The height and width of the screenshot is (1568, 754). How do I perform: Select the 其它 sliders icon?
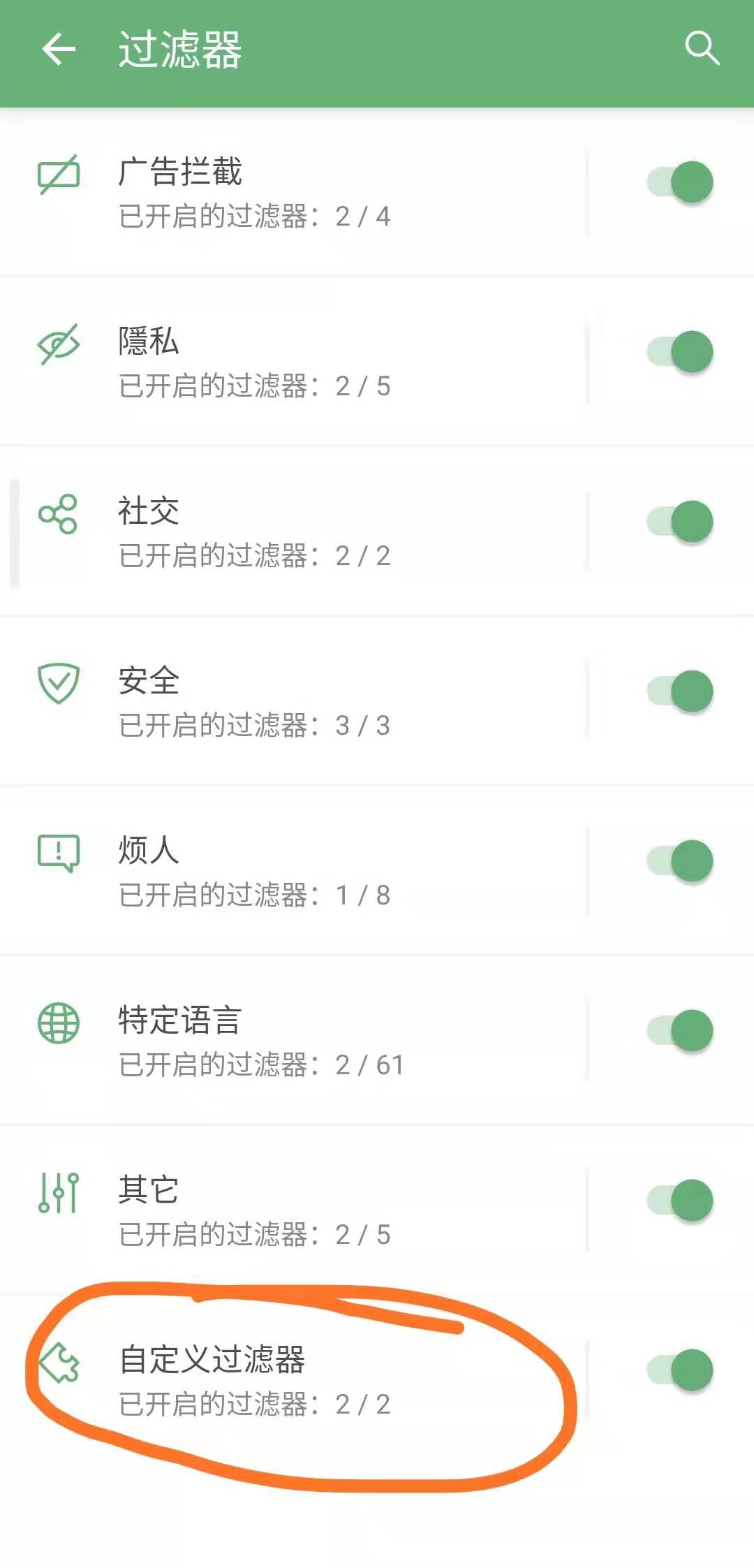point(59,1192)
